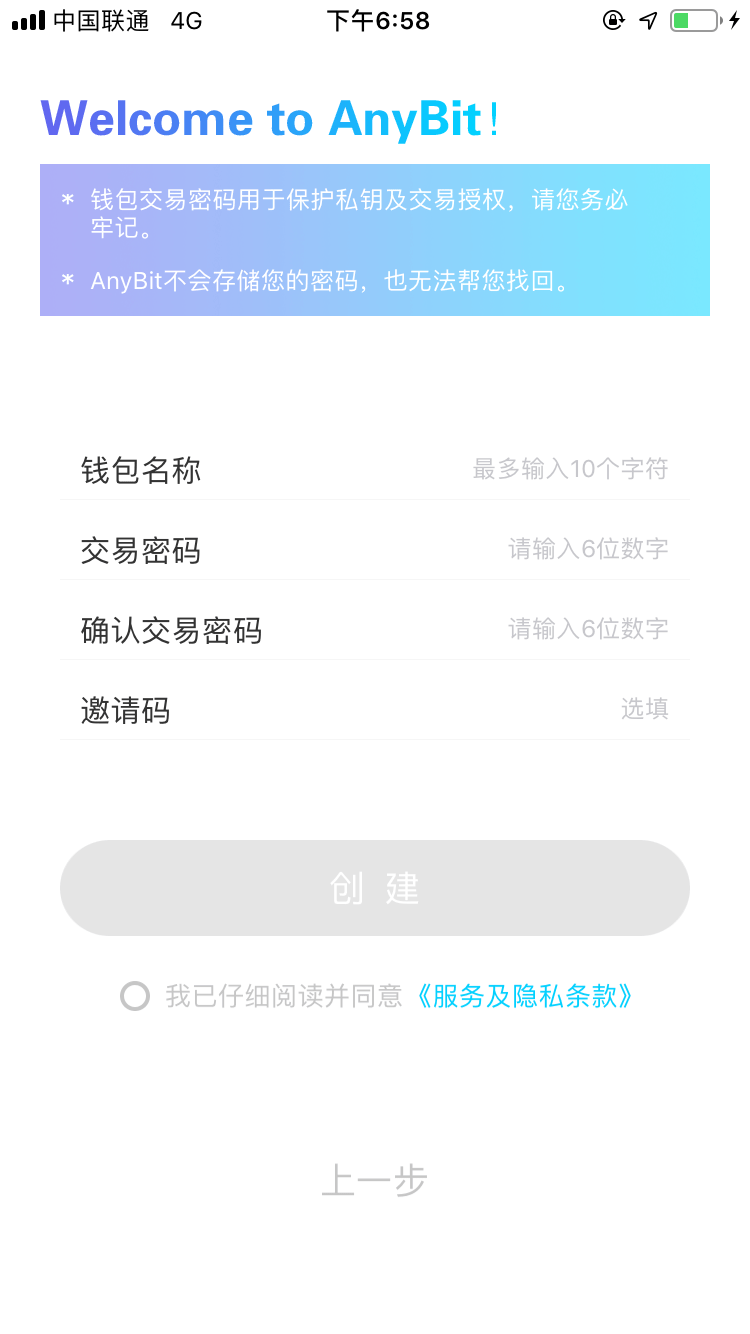Tap the 创建 create button

coord(375,888)
